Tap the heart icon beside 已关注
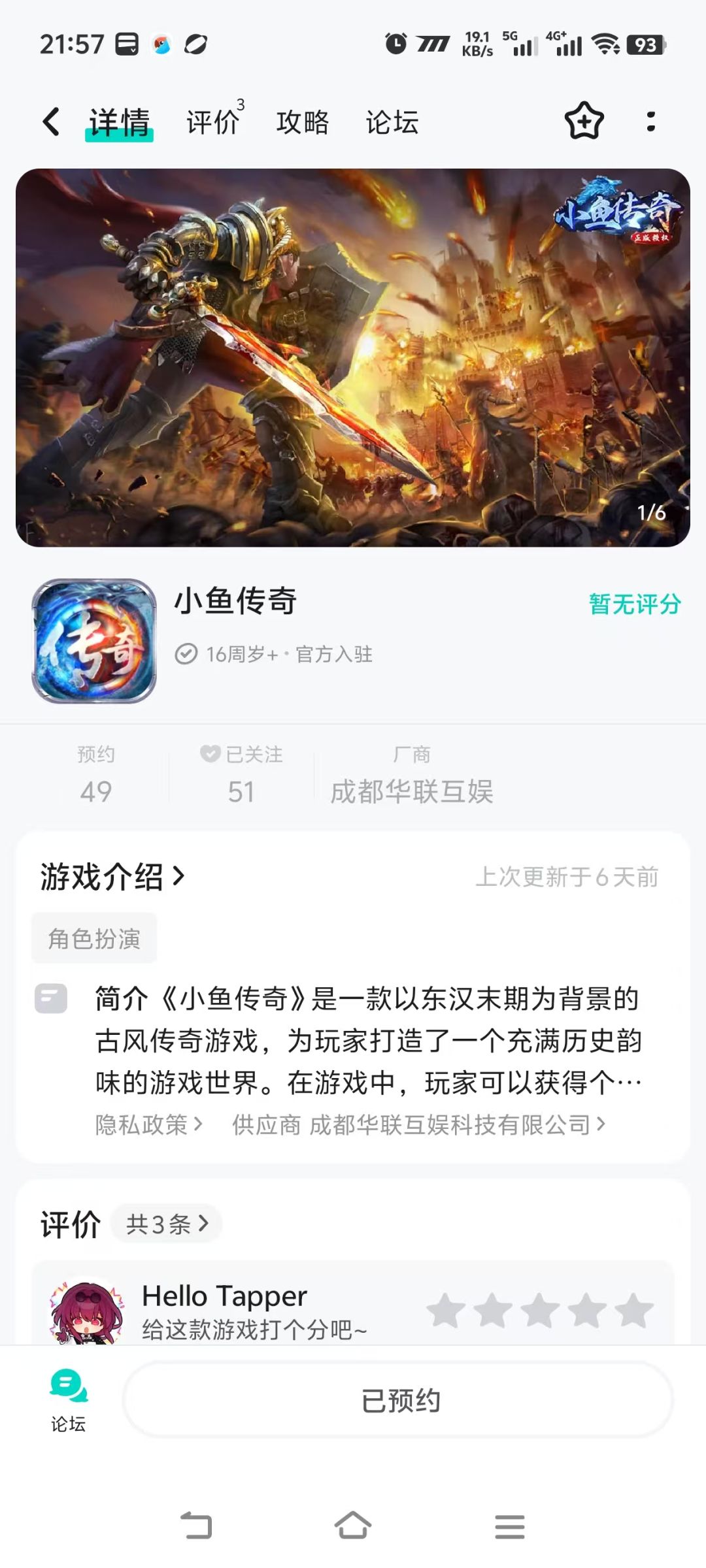The image size is (706, 1568). [210, 755]
